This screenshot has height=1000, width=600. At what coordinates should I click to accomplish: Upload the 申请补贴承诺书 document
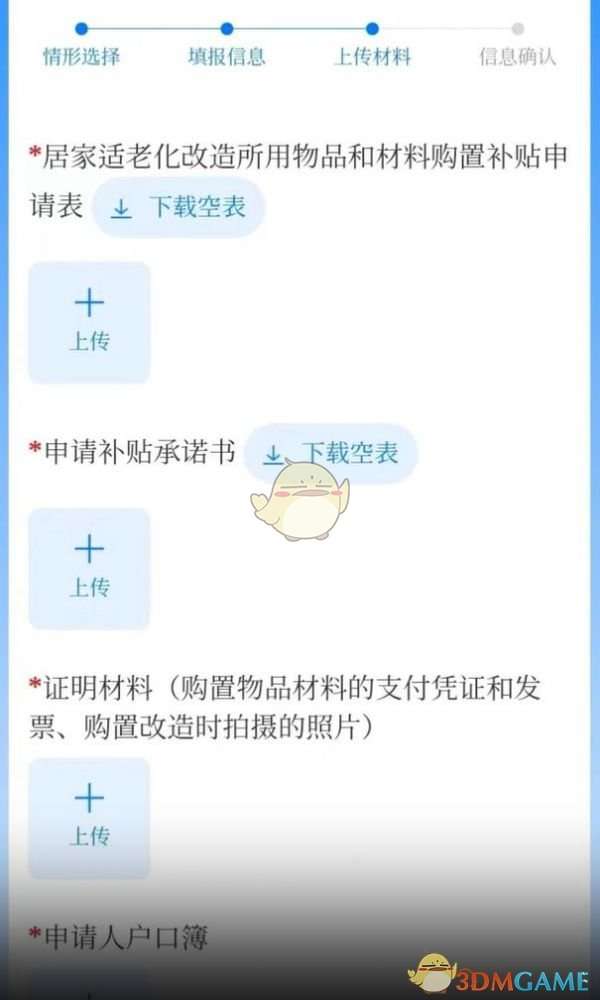pos(89,568)
